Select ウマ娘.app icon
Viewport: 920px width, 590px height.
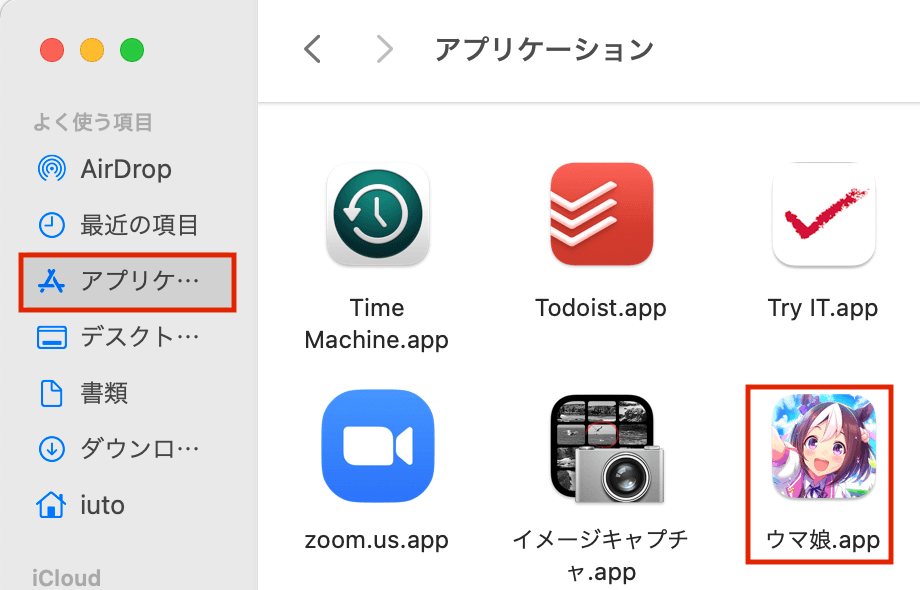[823, 445]
